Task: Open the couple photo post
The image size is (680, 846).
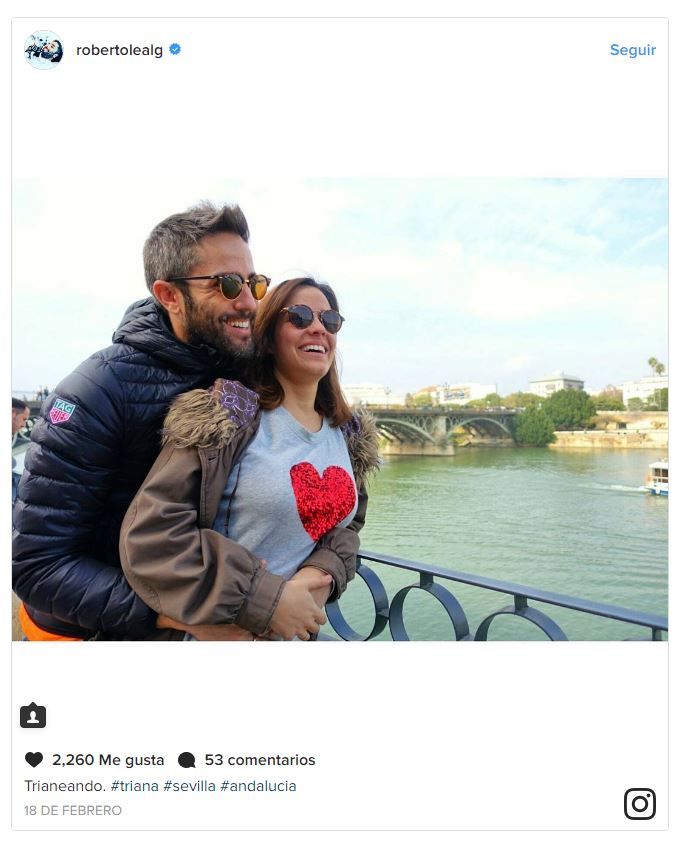Action: 340,410
